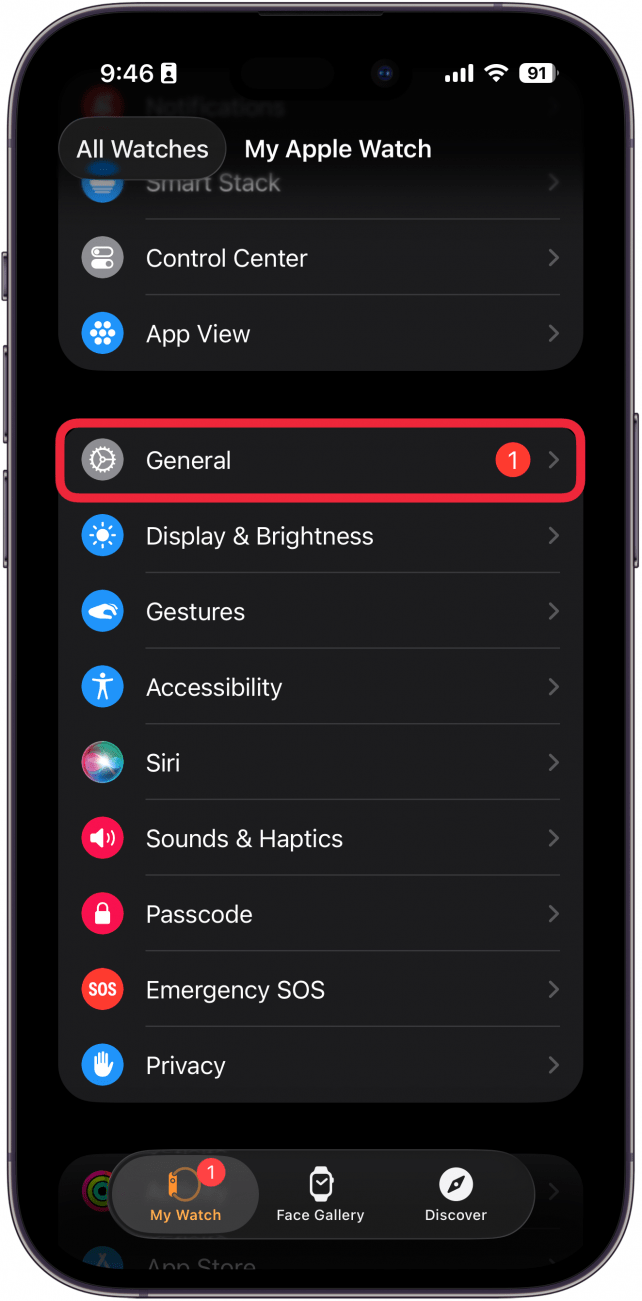Open App View settings
642x1301 pixels.
[320, 334]
